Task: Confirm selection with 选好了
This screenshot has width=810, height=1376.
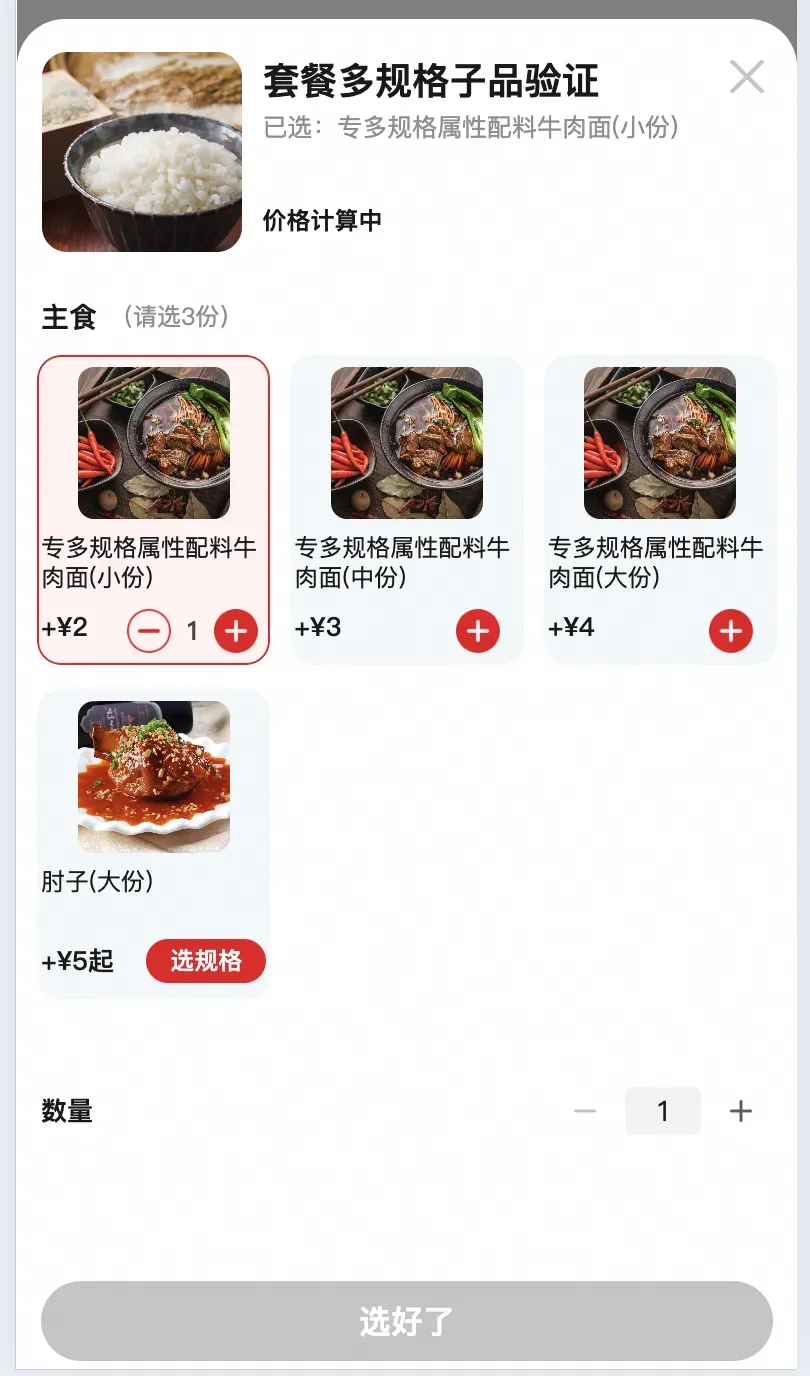Action: (406, 1321)
